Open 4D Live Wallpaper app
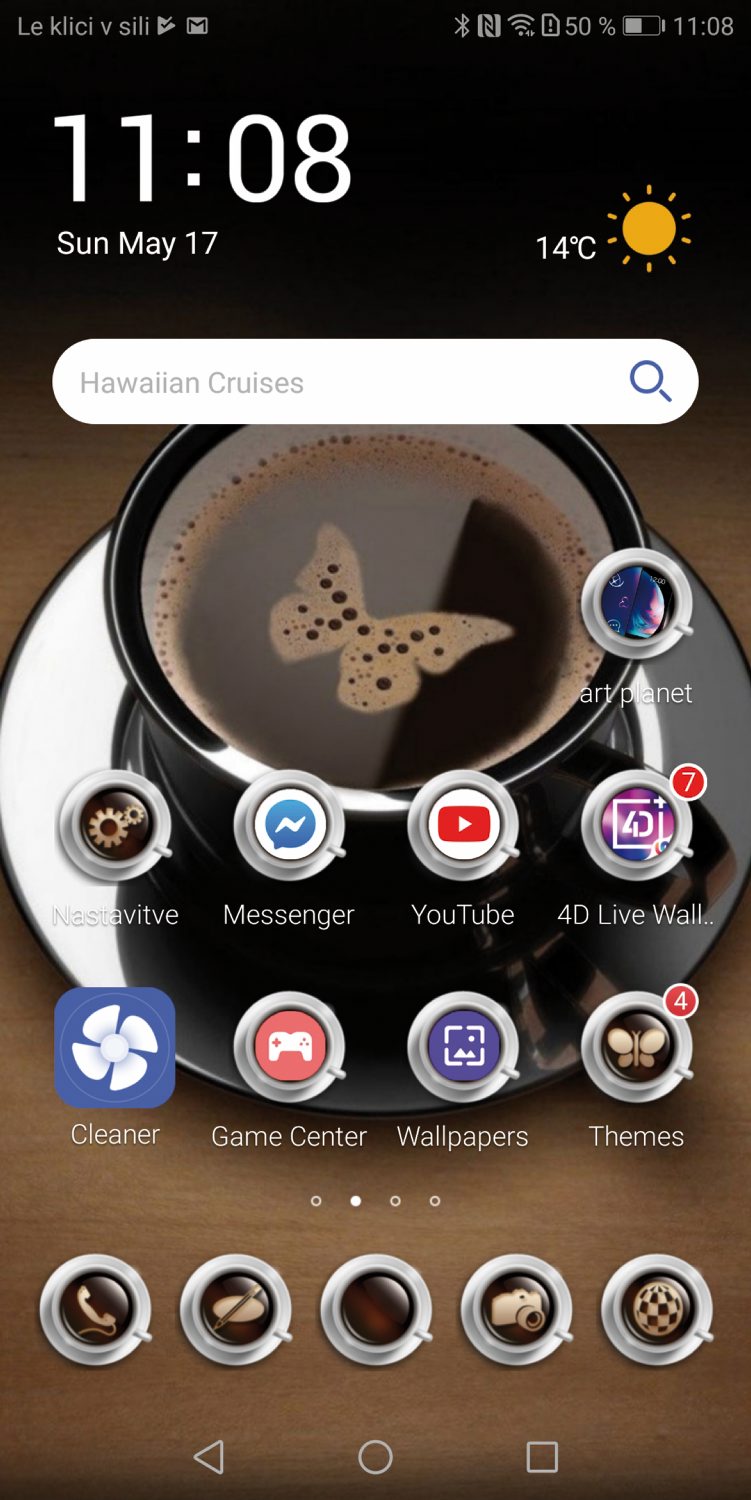 (636, 826)
